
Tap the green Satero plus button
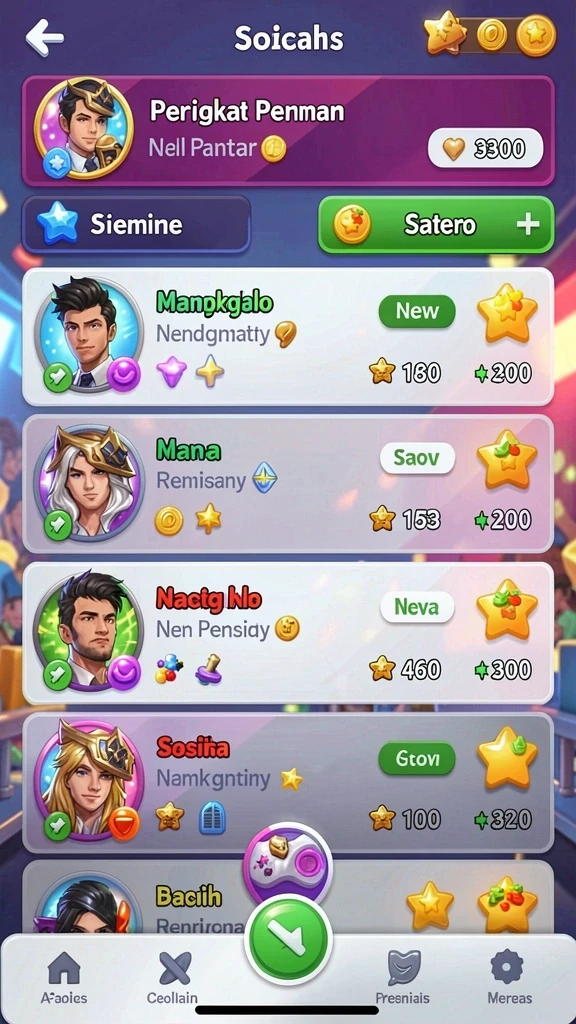436,224
